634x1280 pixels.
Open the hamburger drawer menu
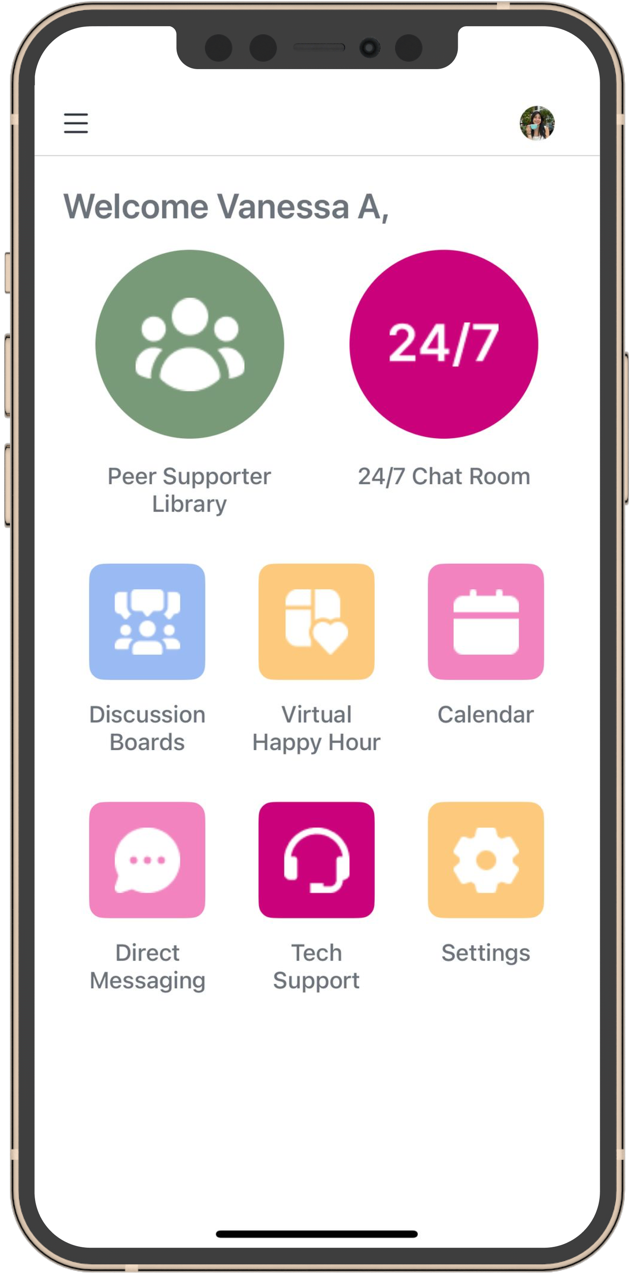pos(76,123)
